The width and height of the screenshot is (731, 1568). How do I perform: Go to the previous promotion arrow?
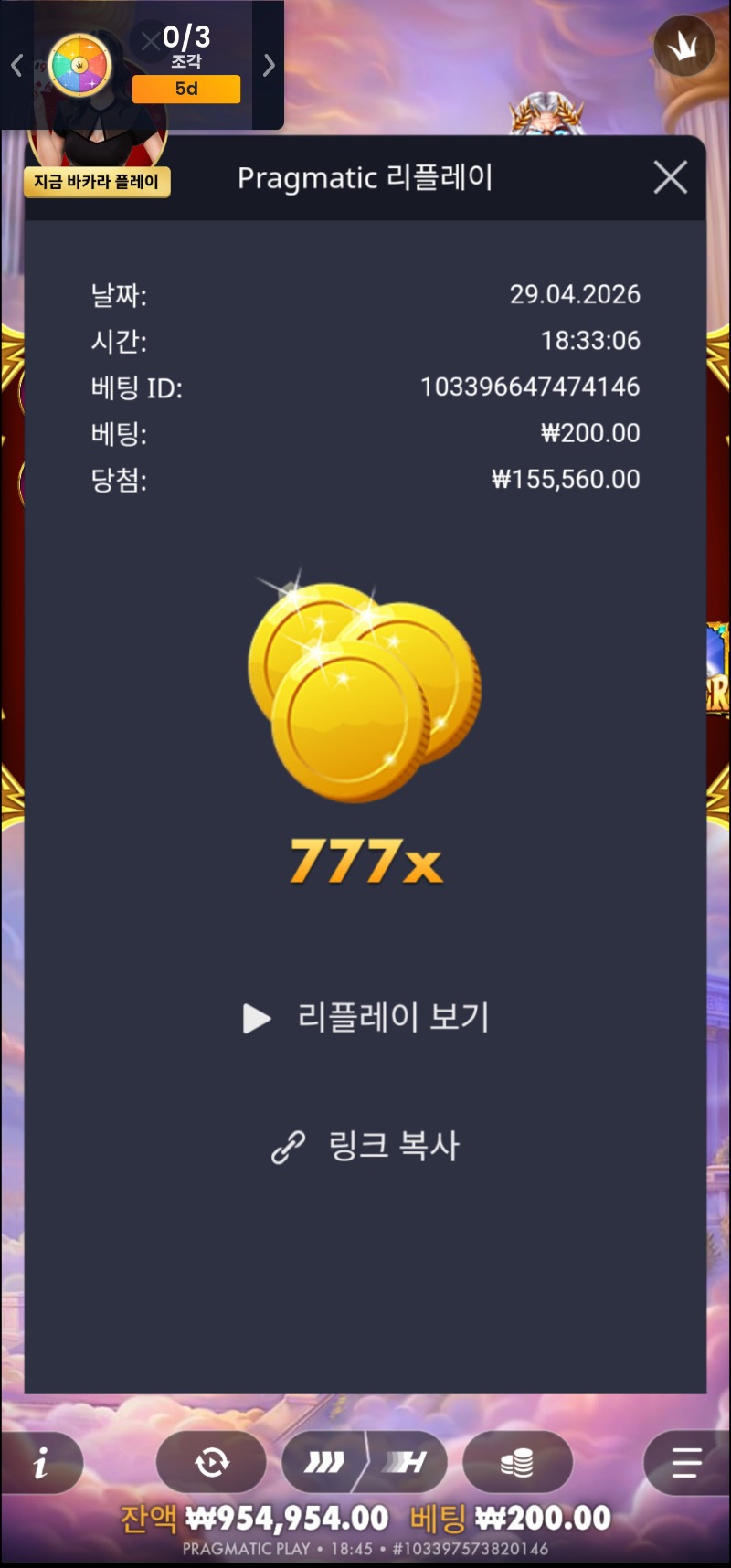[16, 65]
